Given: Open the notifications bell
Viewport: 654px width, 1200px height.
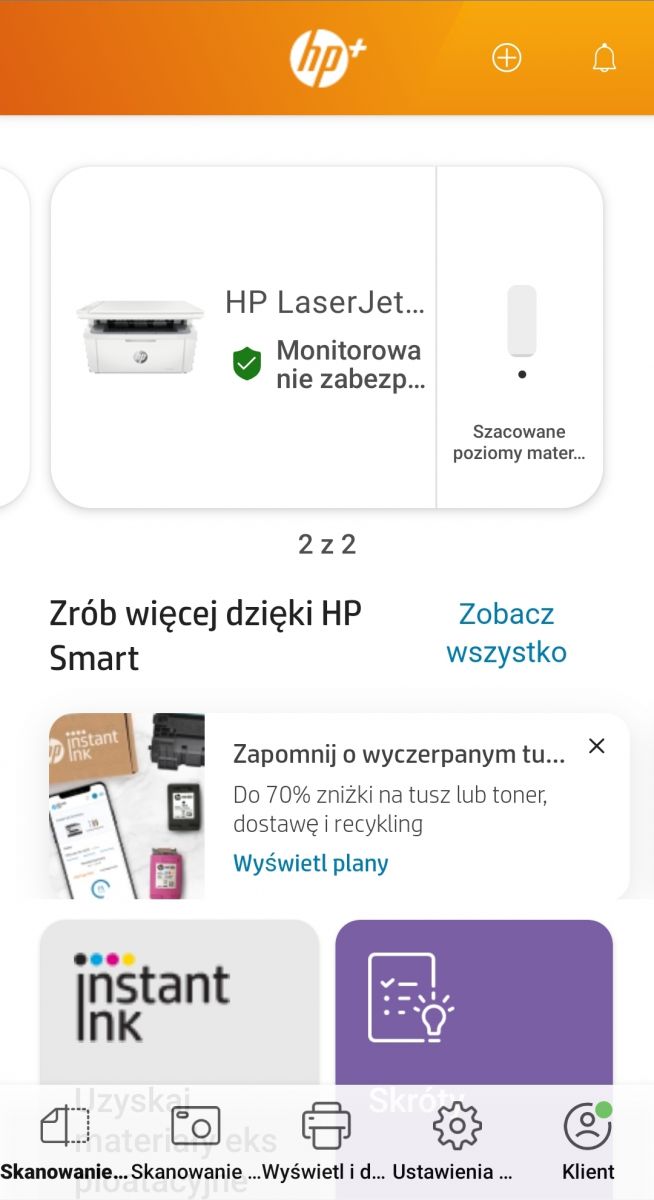Looking at the screenshot, I should 604,59.
